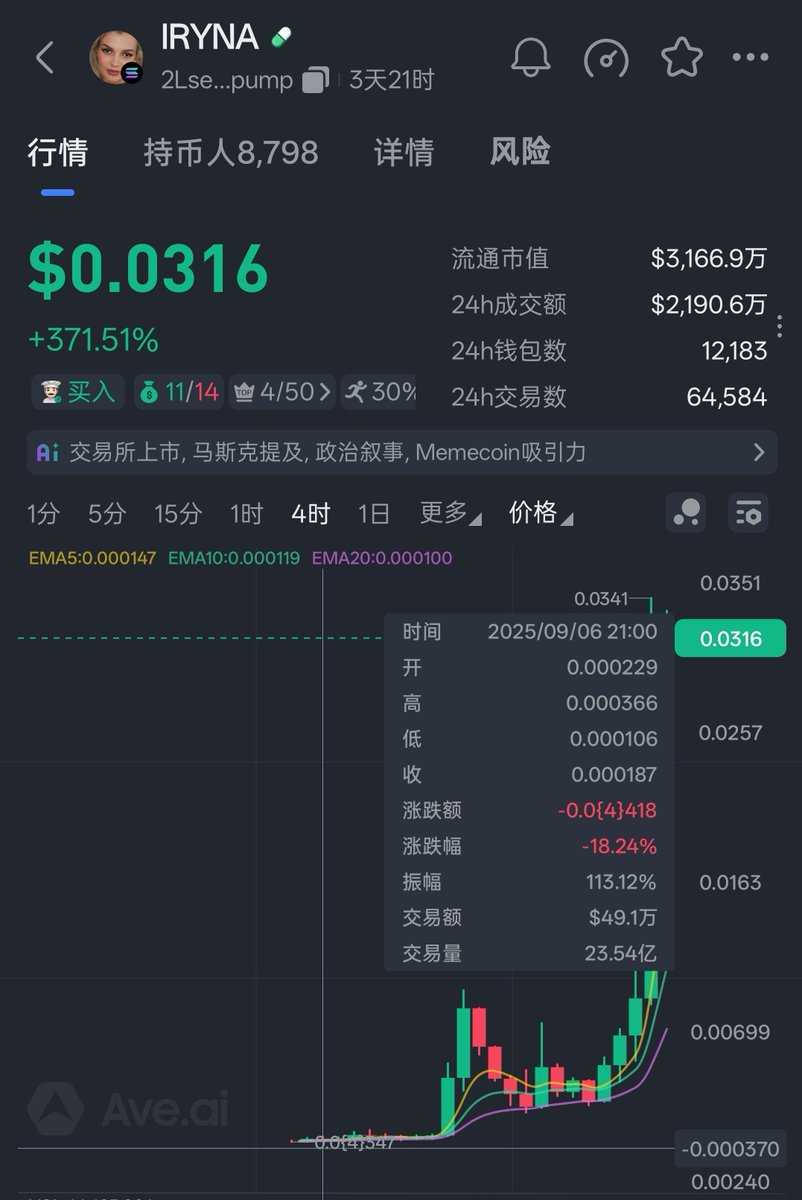Select the 15分 chart interval
The width and height of the screenshot is (802, 1200).
tap(178, 514)
